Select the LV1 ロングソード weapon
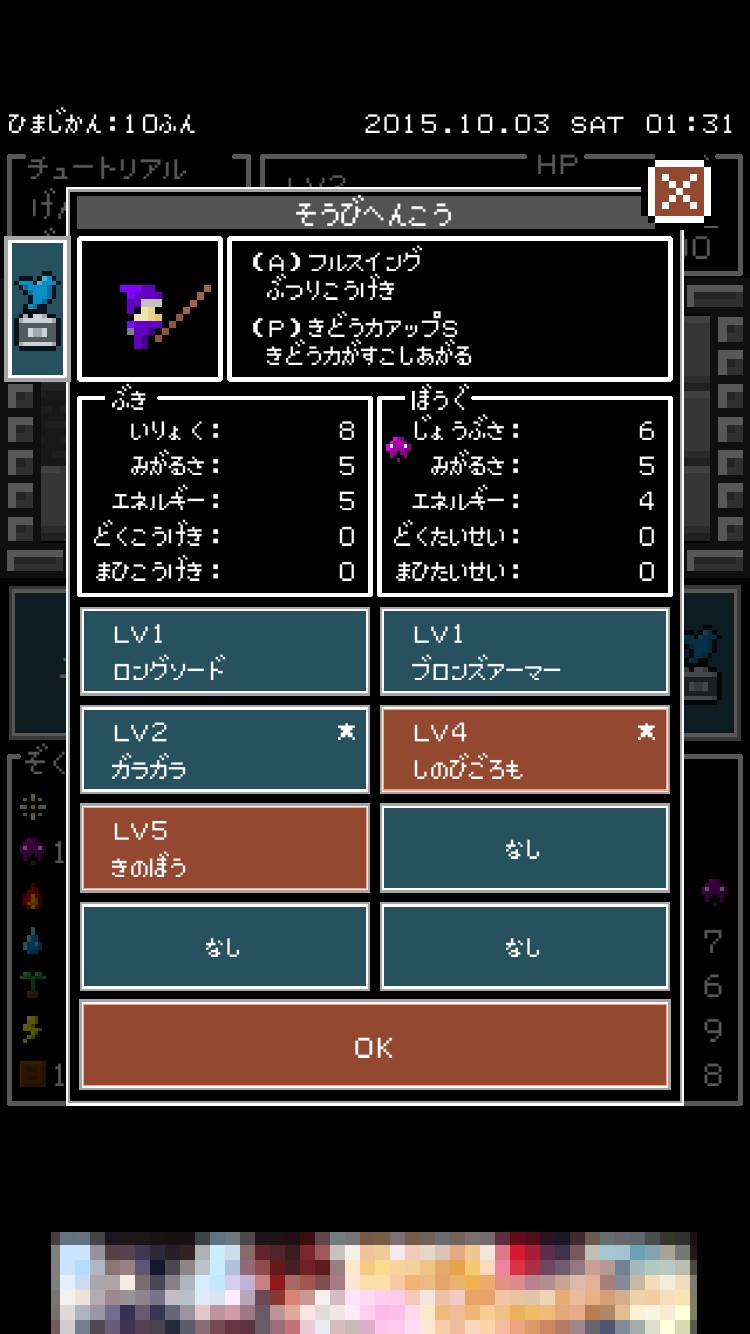This screenshot has height=1334, width=750. (x=224, y=651)
